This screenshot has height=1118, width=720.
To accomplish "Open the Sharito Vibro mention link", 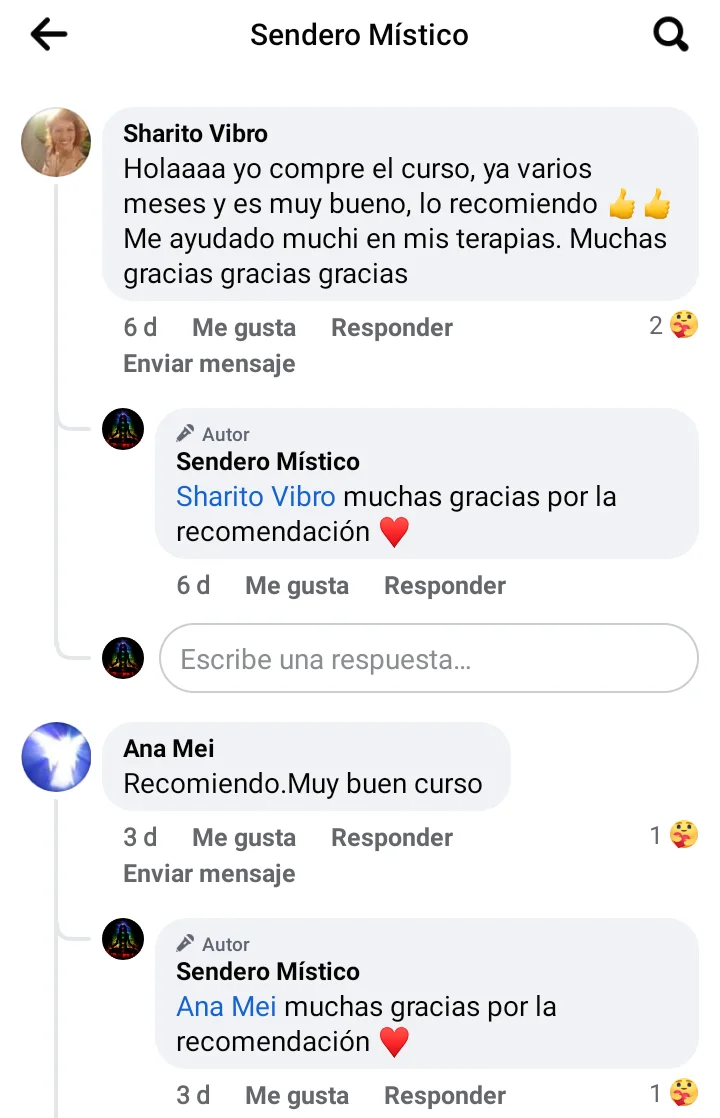I will 256,497.
